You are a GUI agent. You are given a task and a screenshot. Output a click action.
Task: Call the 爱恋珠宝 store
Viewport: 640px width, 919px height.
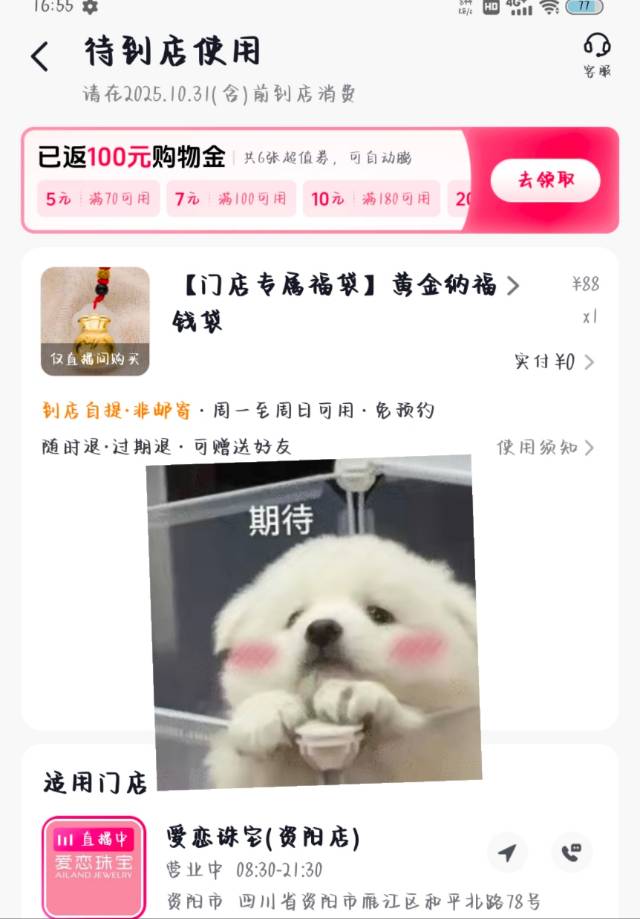[x=572, y=853]
